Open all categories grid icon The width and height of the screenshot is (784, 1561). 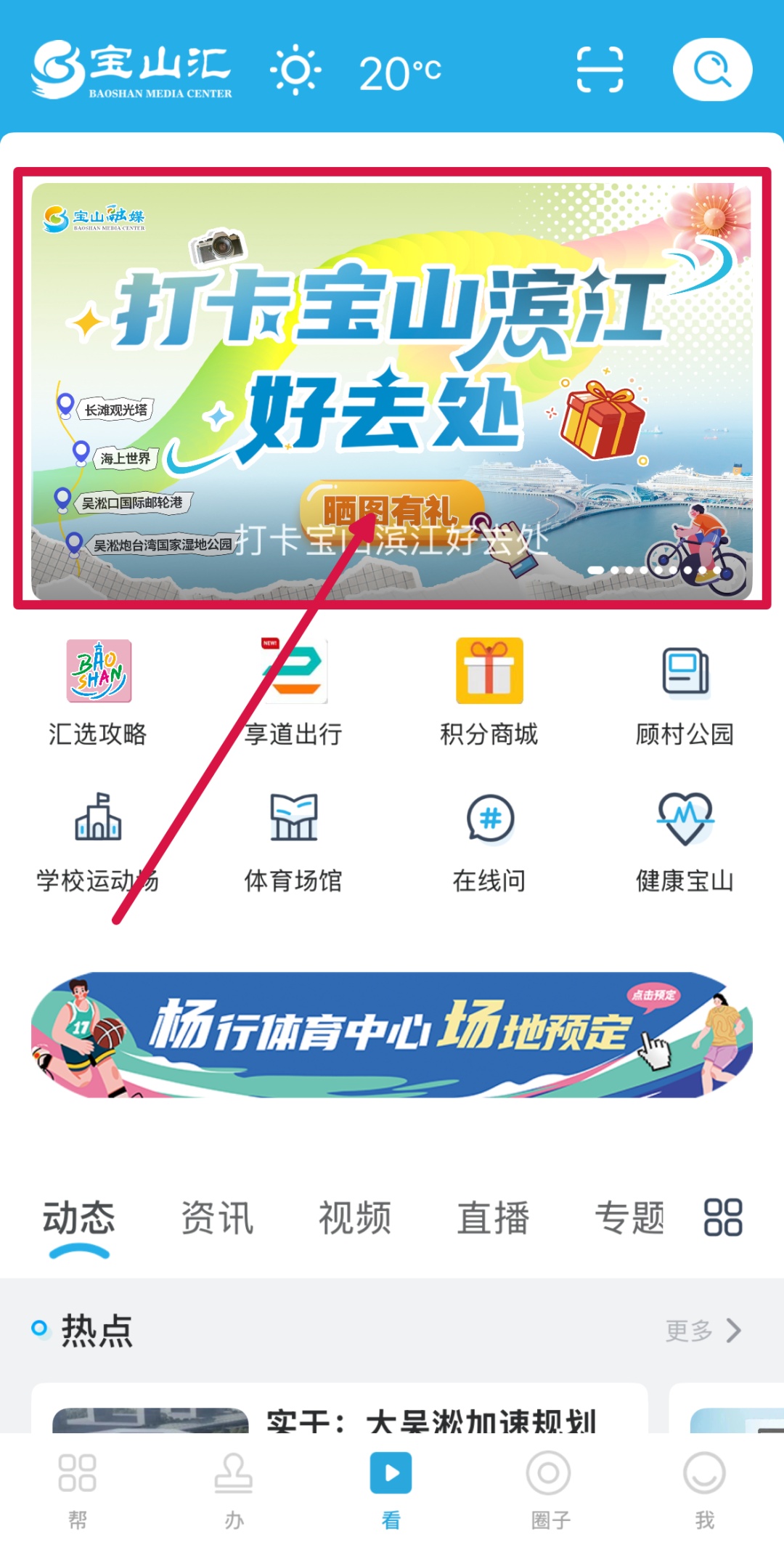722,1217
